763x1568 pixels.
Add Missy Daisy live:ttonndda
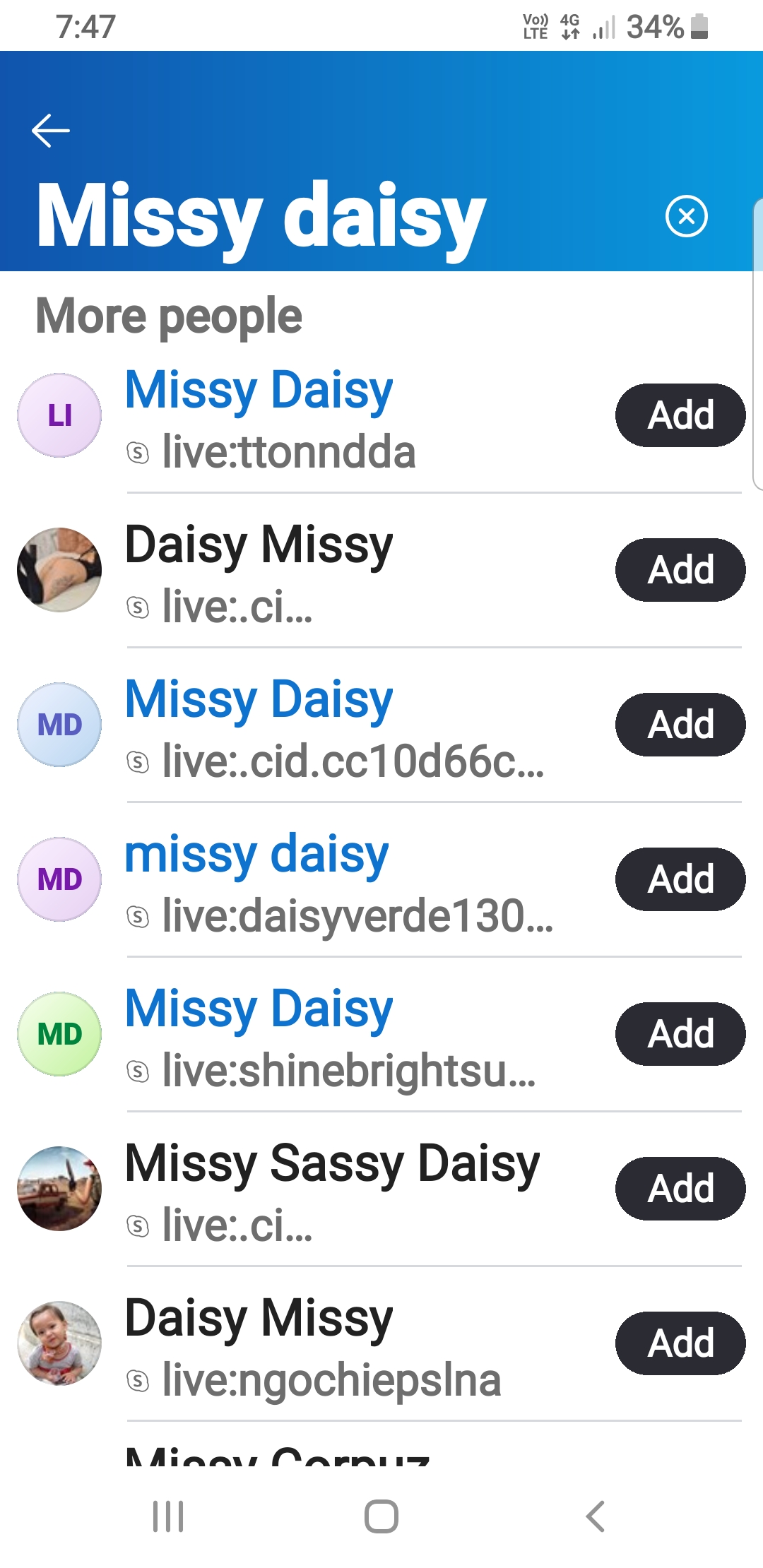[680, 415]
